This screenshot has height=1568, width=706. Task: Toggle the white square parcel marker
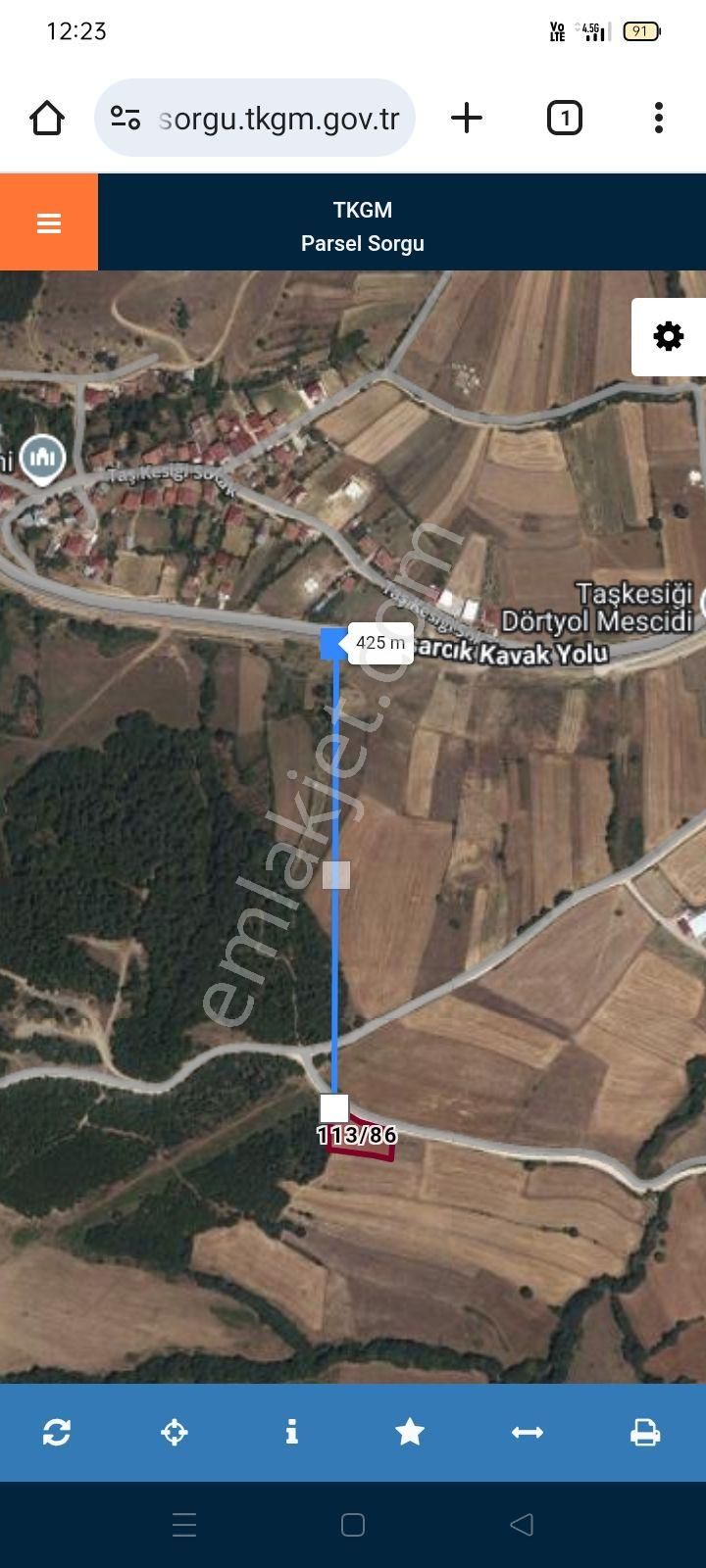point(333,1108)
